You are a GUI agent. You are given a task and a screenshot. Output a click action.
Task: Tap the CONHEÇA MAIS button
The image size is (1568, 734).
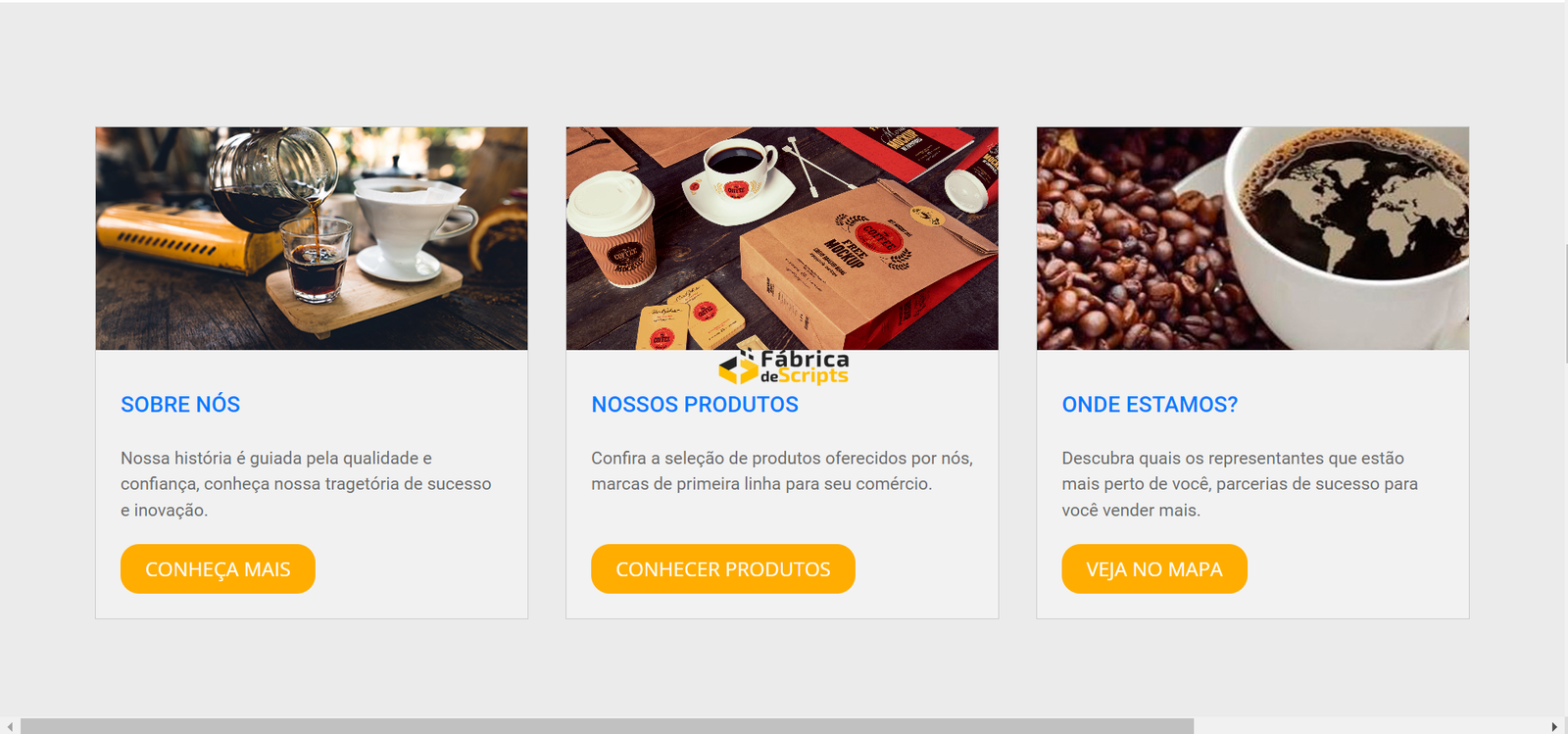pyautogui.click(x=218, y=569)
